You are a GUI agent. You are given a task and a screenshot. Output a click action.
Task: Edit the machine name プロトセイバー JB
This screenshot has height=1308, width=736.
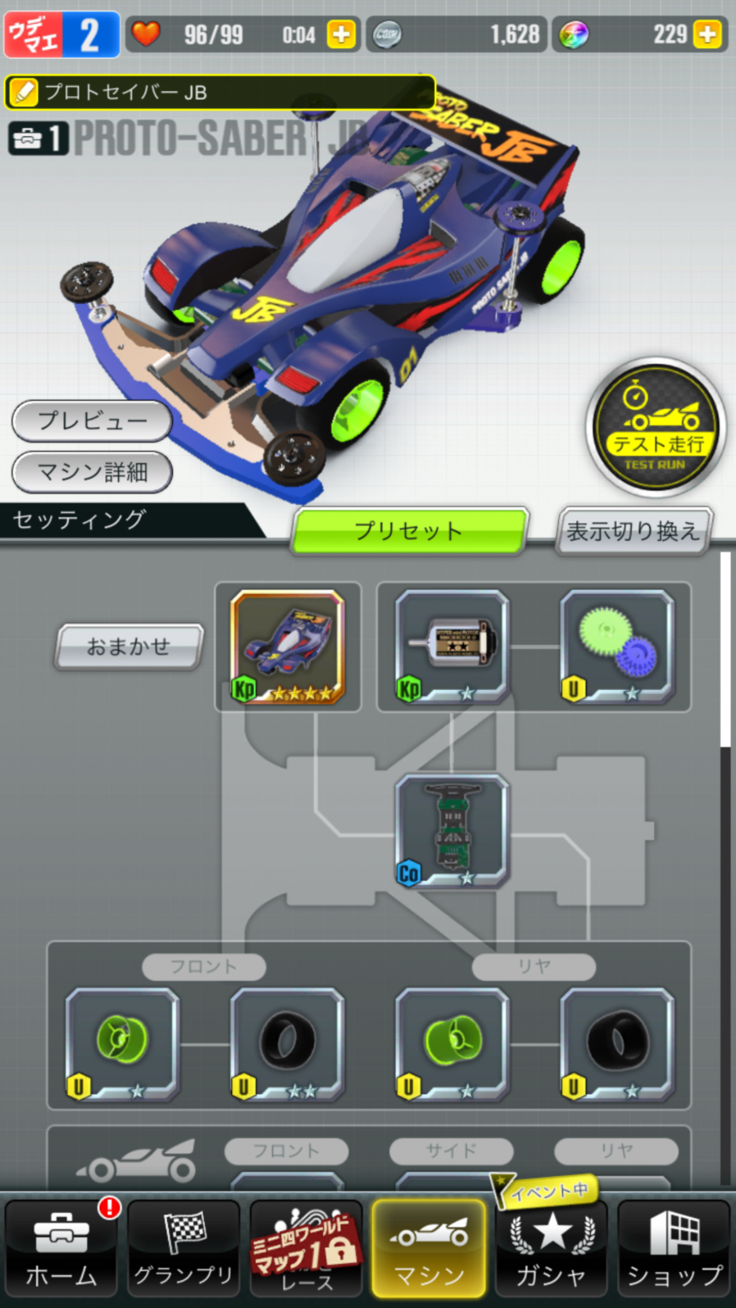pyautogui.click(x=23, y=93)
